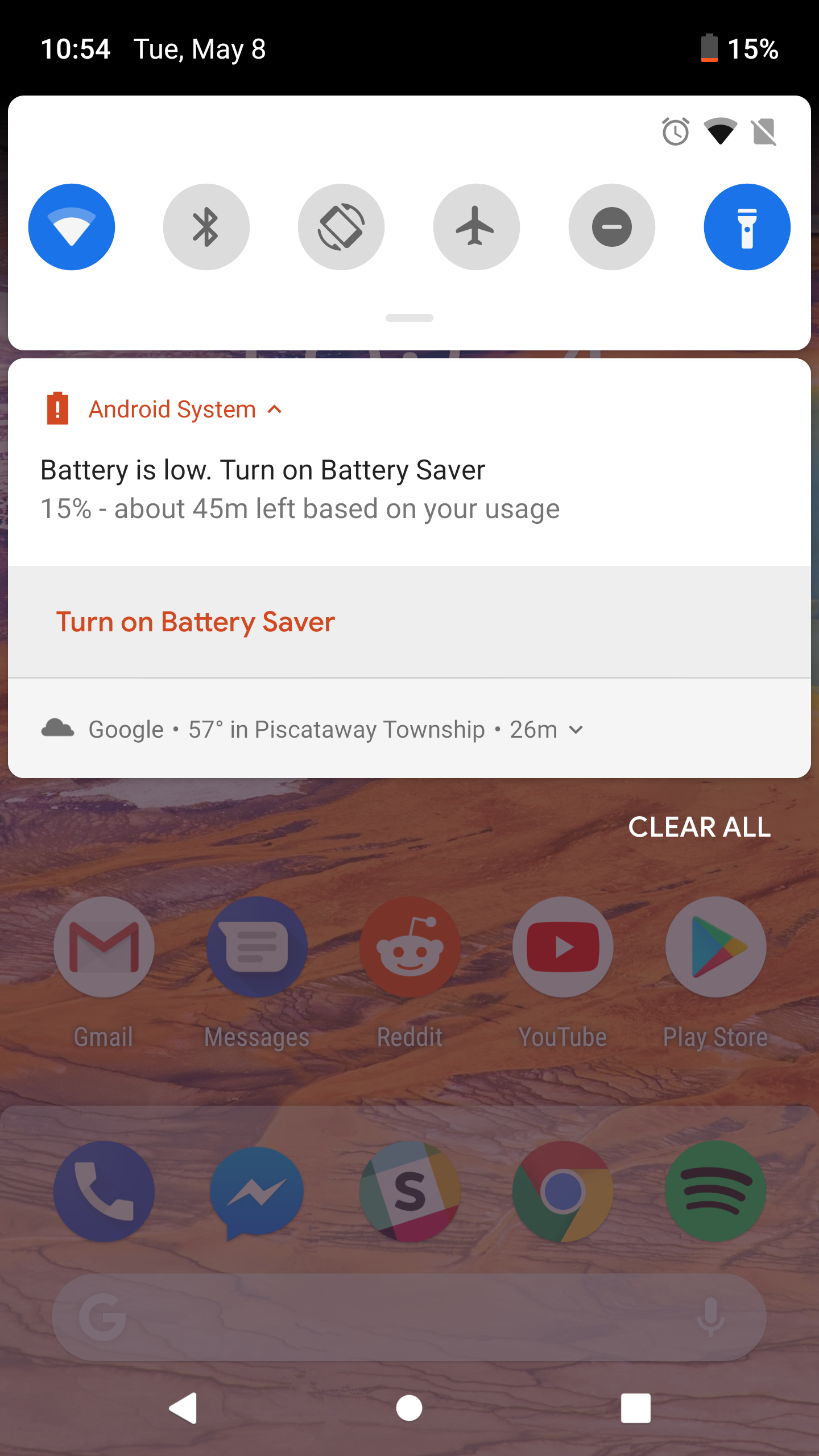Tap Turn on Battery Saver

tap(196, 622)
